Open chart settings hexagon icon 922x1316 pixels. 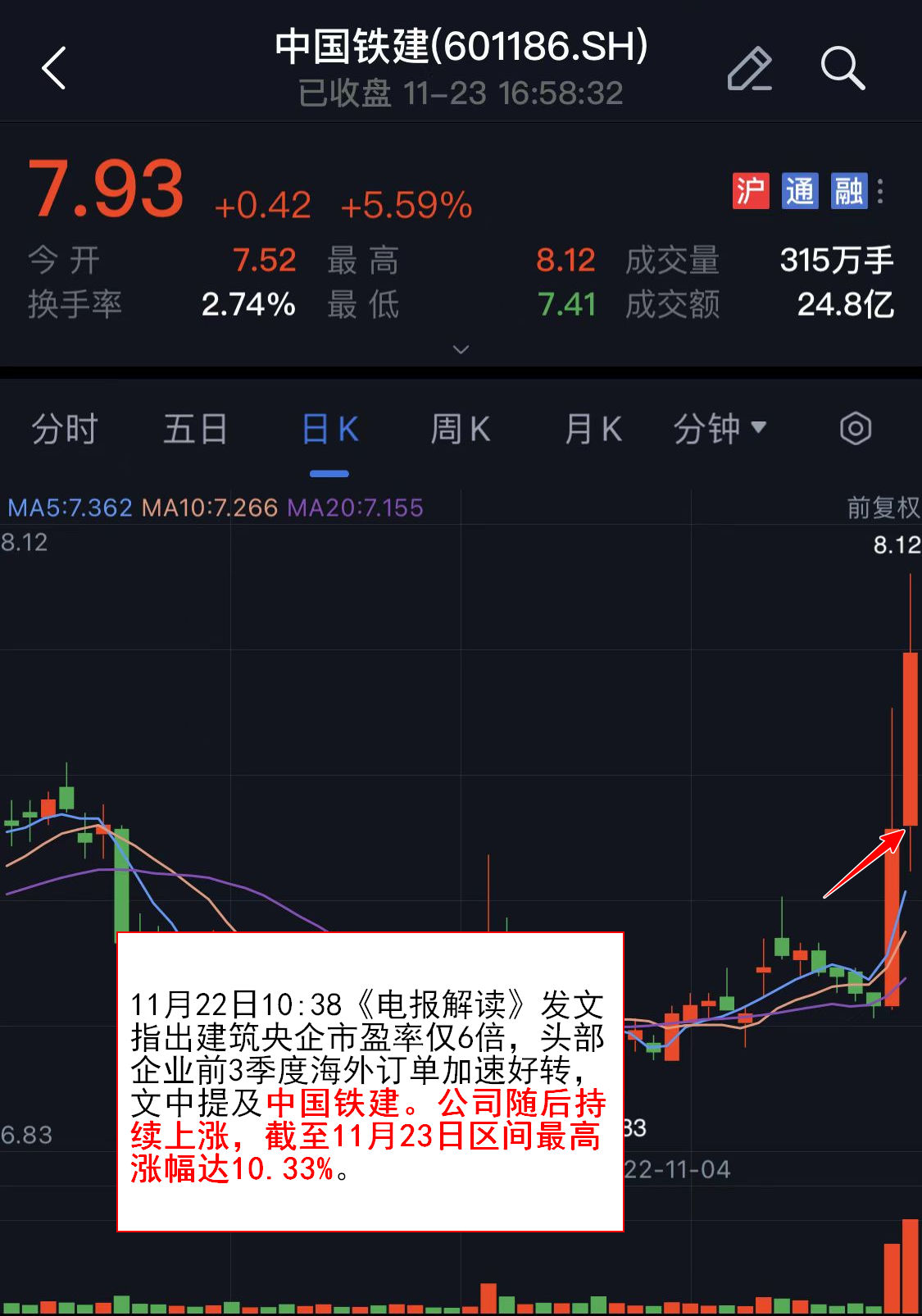(855, 429)
